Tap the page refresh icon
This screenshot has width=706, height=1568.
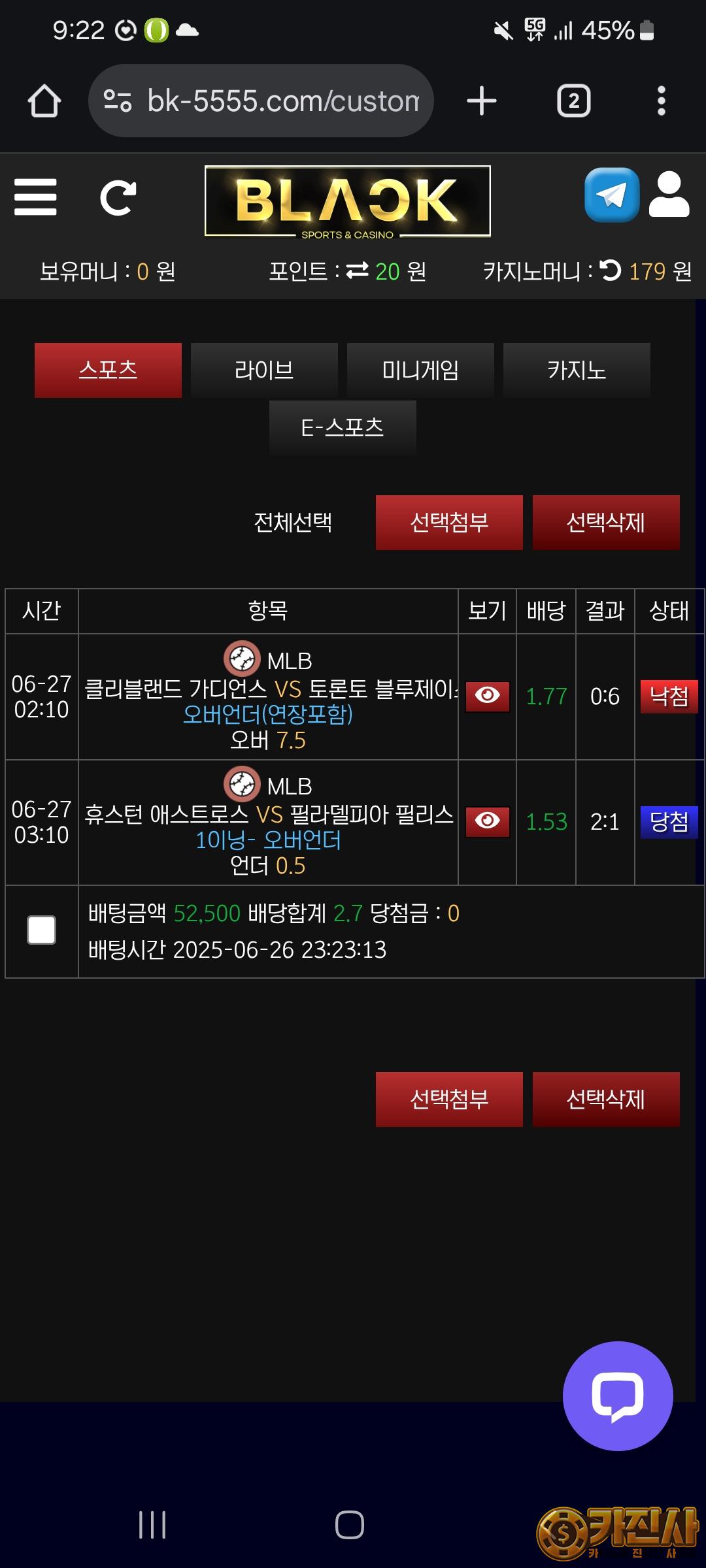[118, 197]
